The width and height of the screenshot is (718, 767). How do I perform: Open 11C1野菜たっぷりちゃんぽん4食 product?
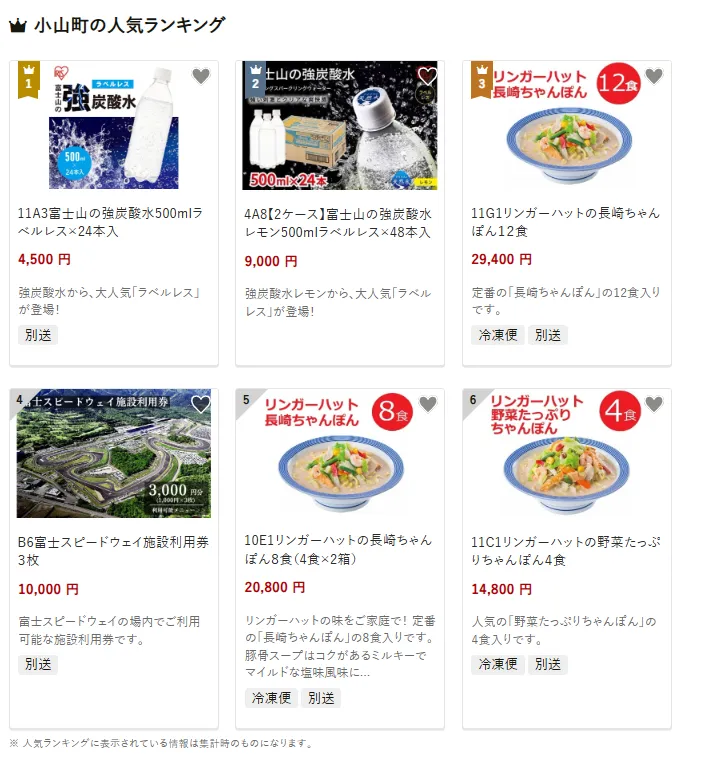(565, 550)
